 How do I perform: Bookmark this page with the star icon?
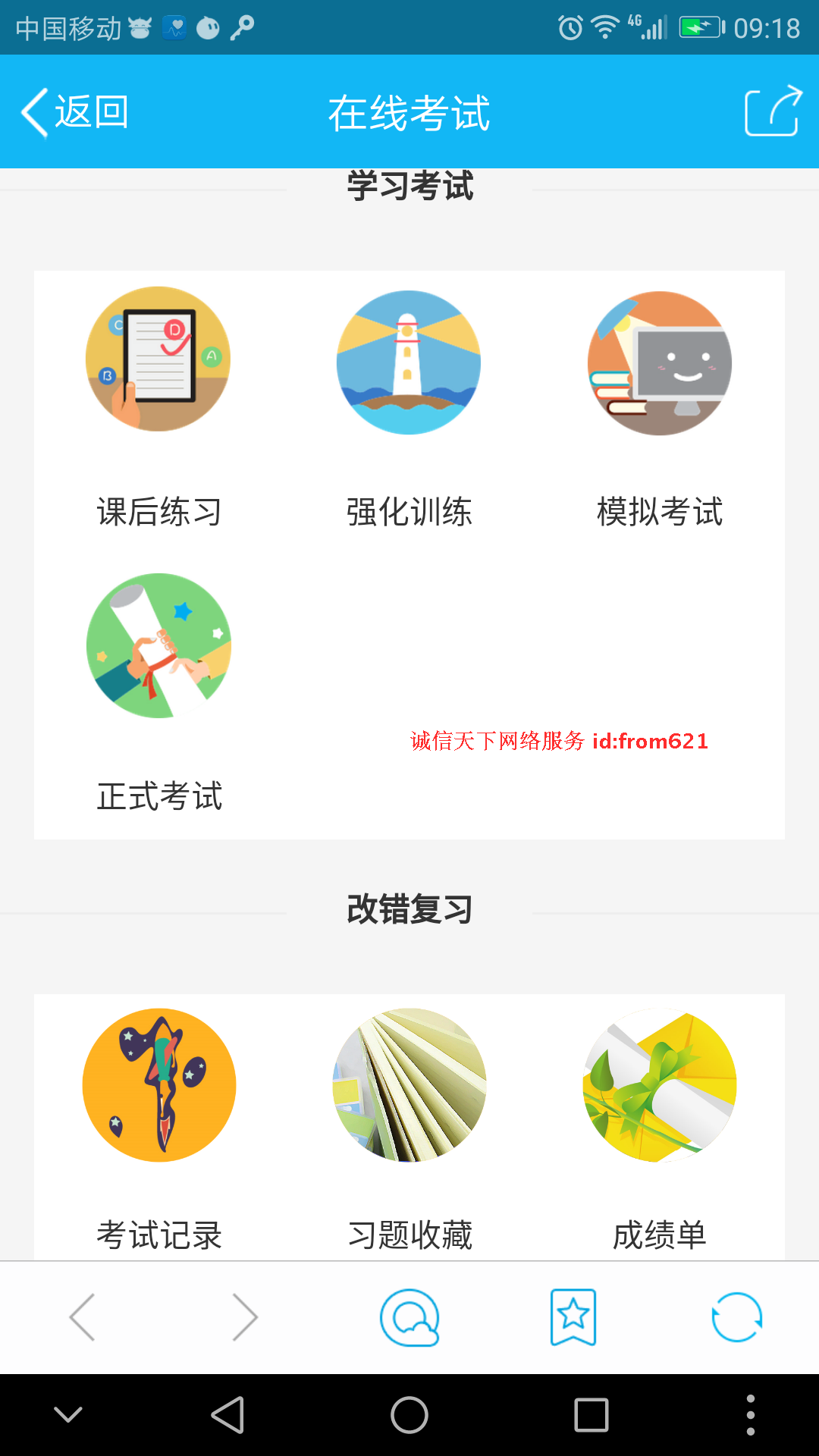tap(573, 1317)
